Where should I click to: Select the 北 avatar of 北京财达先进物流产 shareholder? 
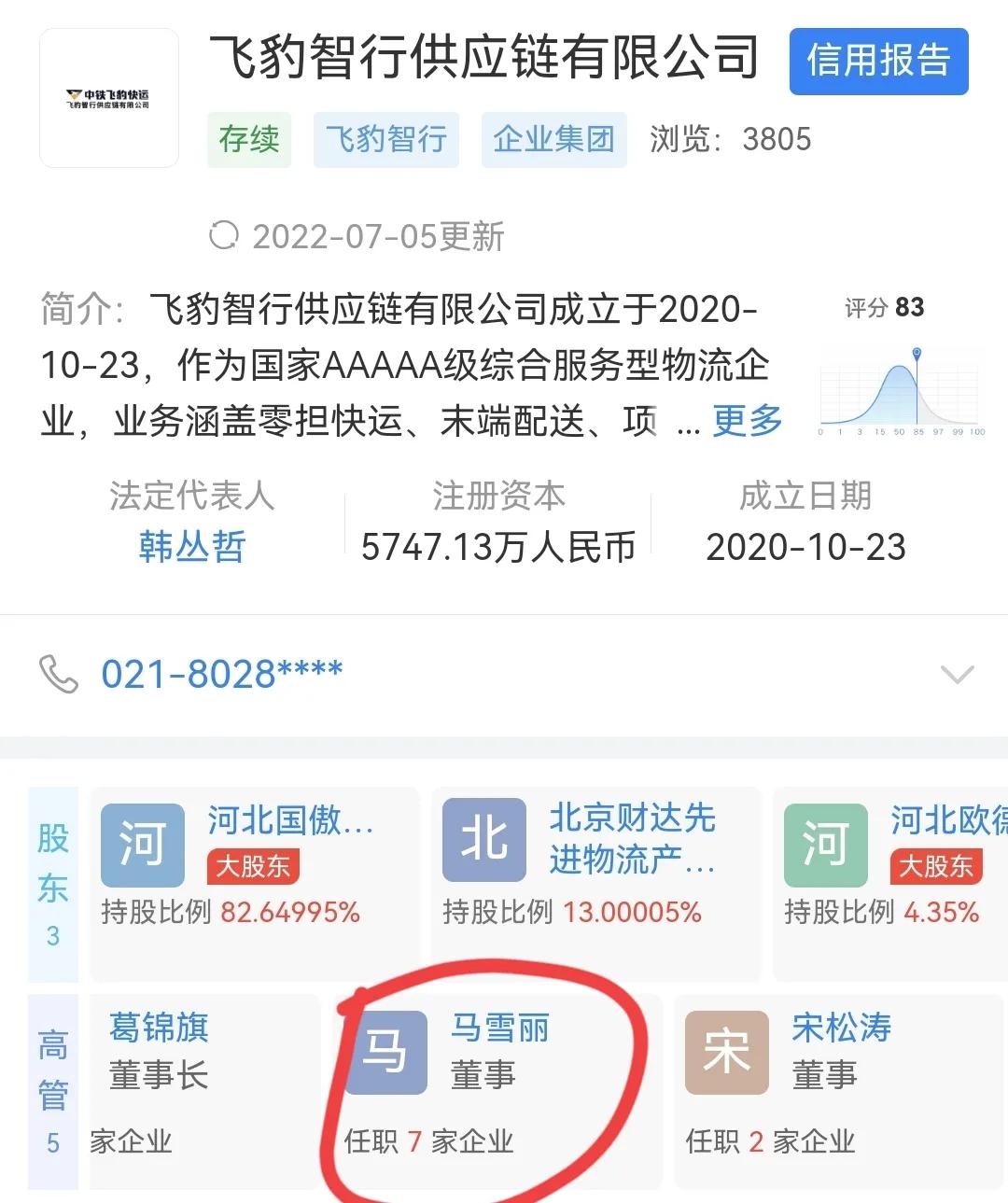(483, 839)
